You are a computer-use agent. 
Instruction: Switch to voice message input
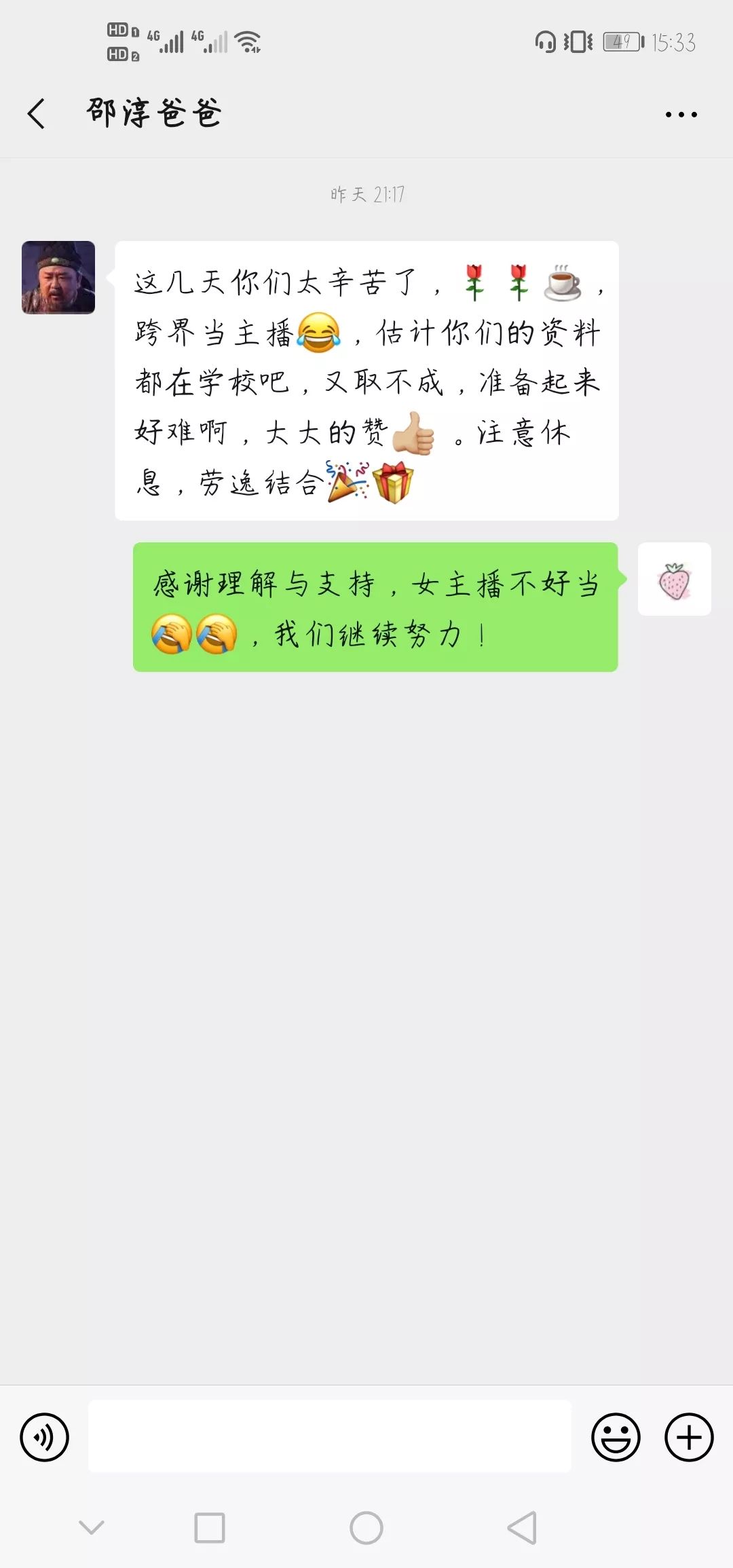[45, 1437]
